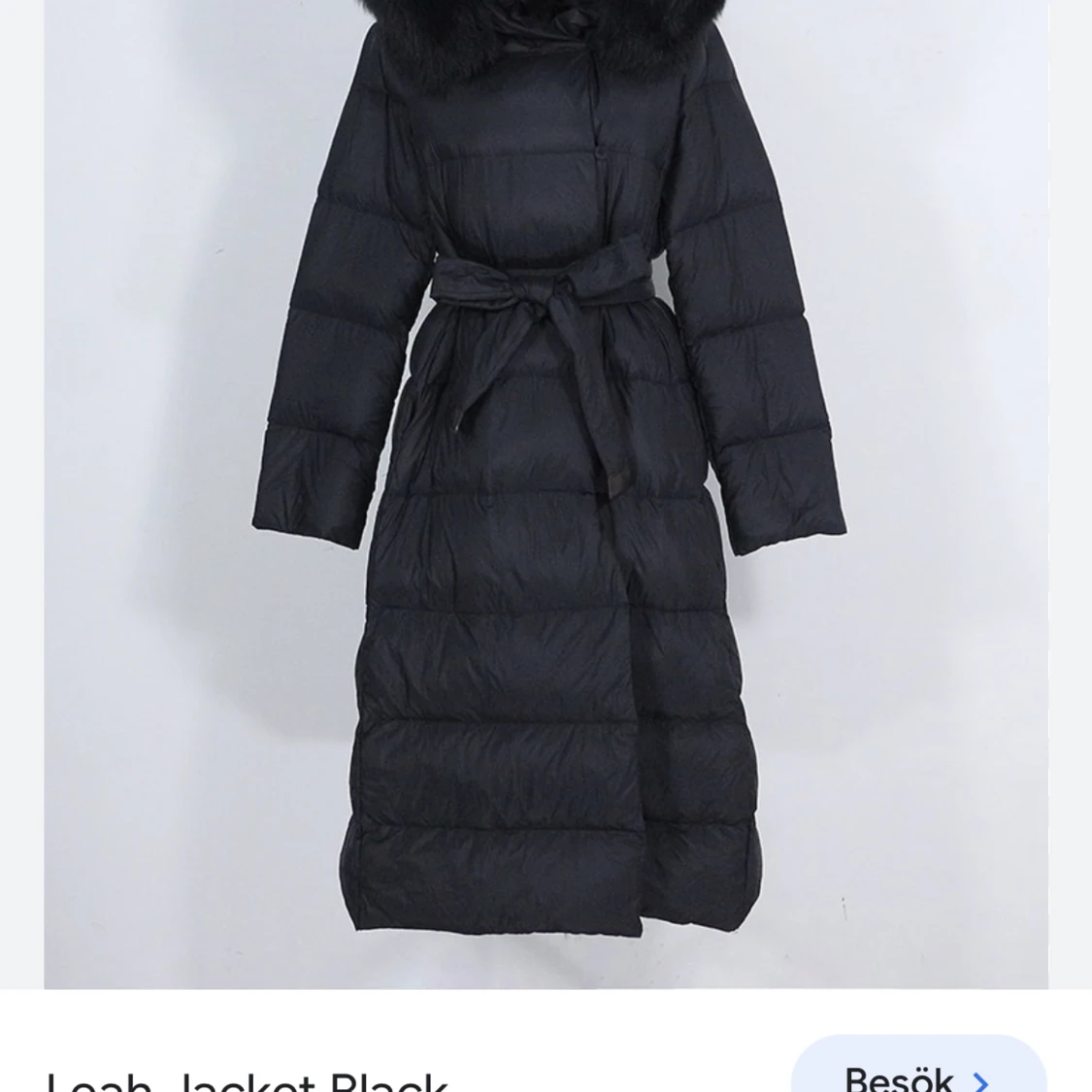Open the black puffer coat image
Viewport: 1092px width, 1092px height.
point(546,485)
